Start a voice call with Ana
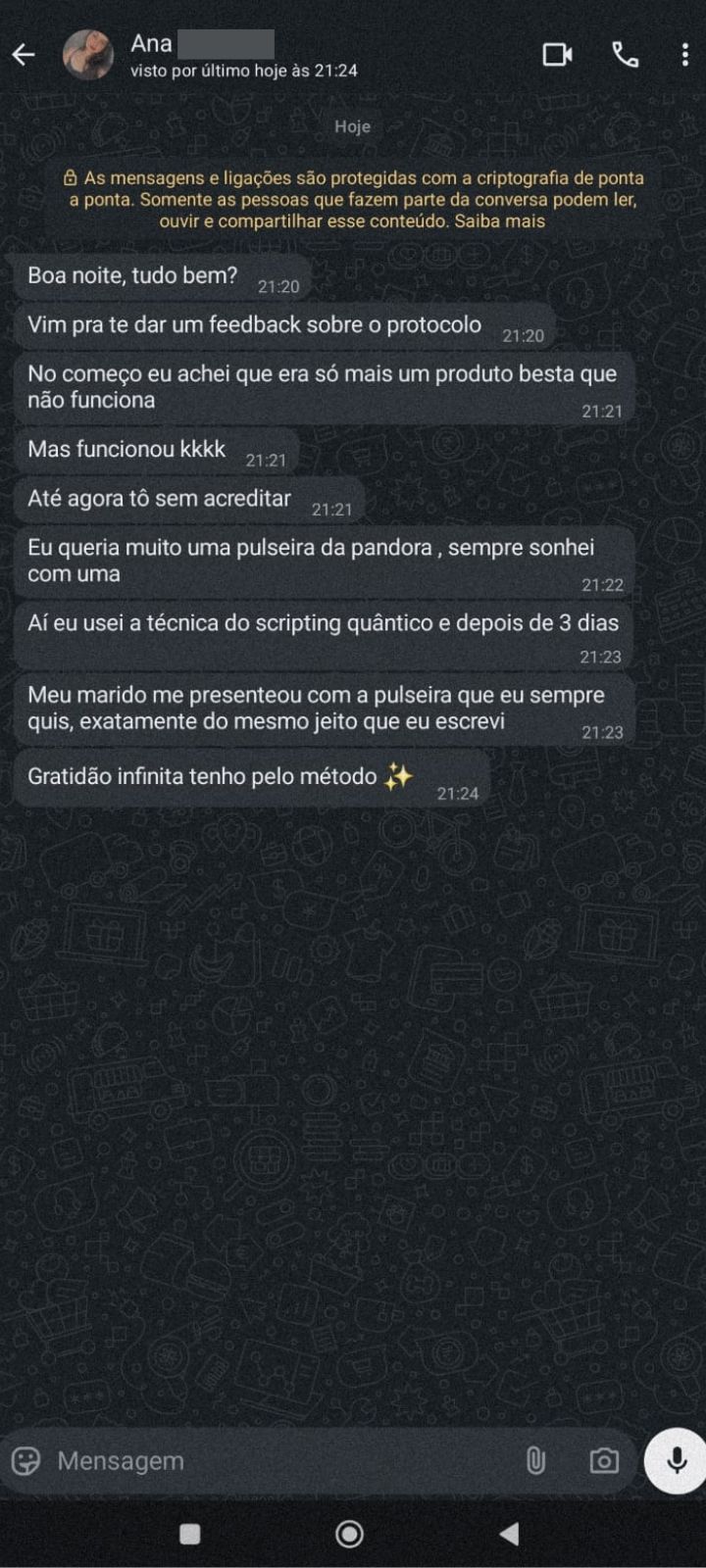Viewport: 706px width, 1568px height. coord(626,56)
